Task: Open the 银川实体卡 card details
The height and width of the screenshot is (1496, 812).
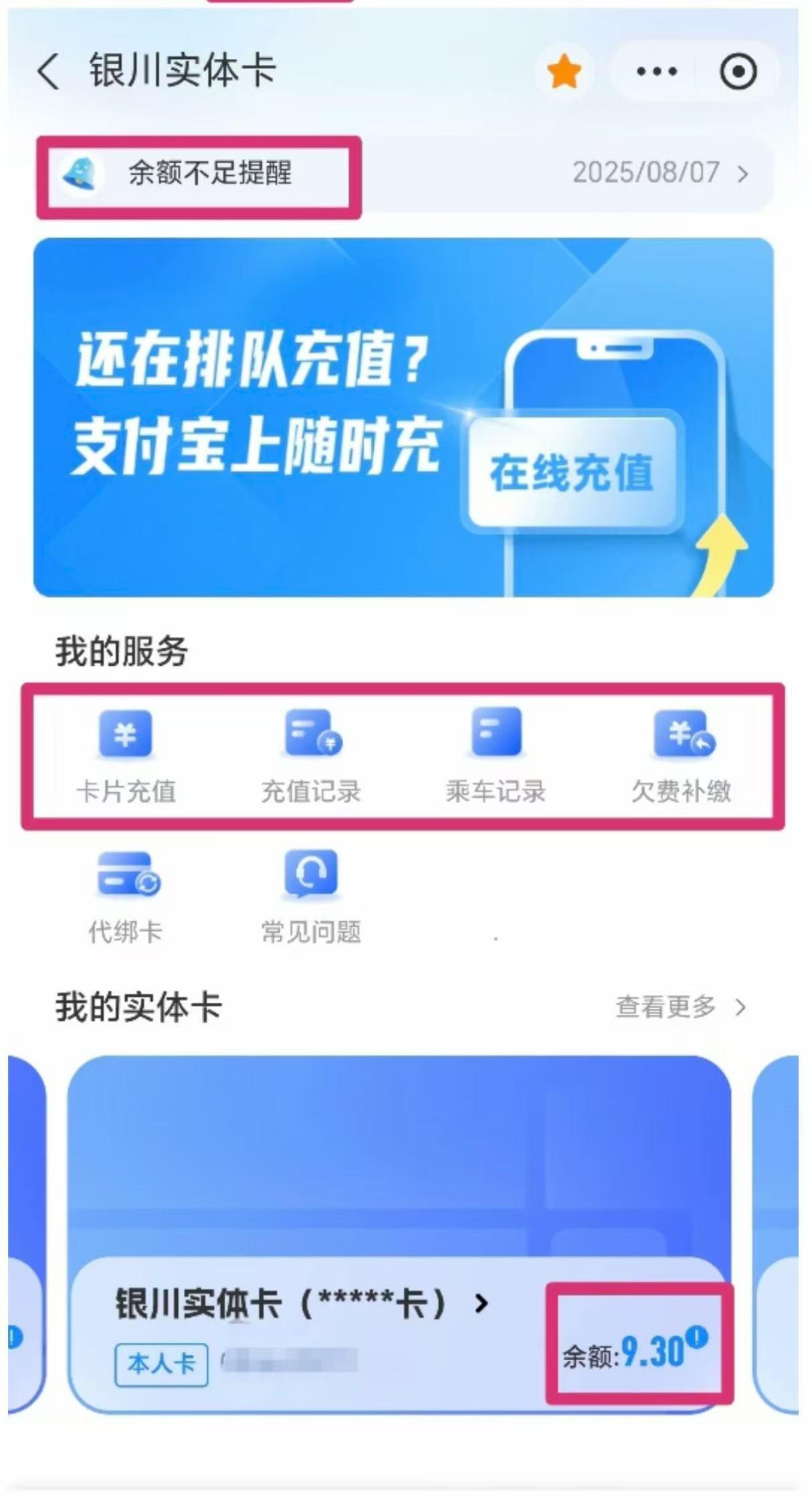Action: coord(301,1304)
